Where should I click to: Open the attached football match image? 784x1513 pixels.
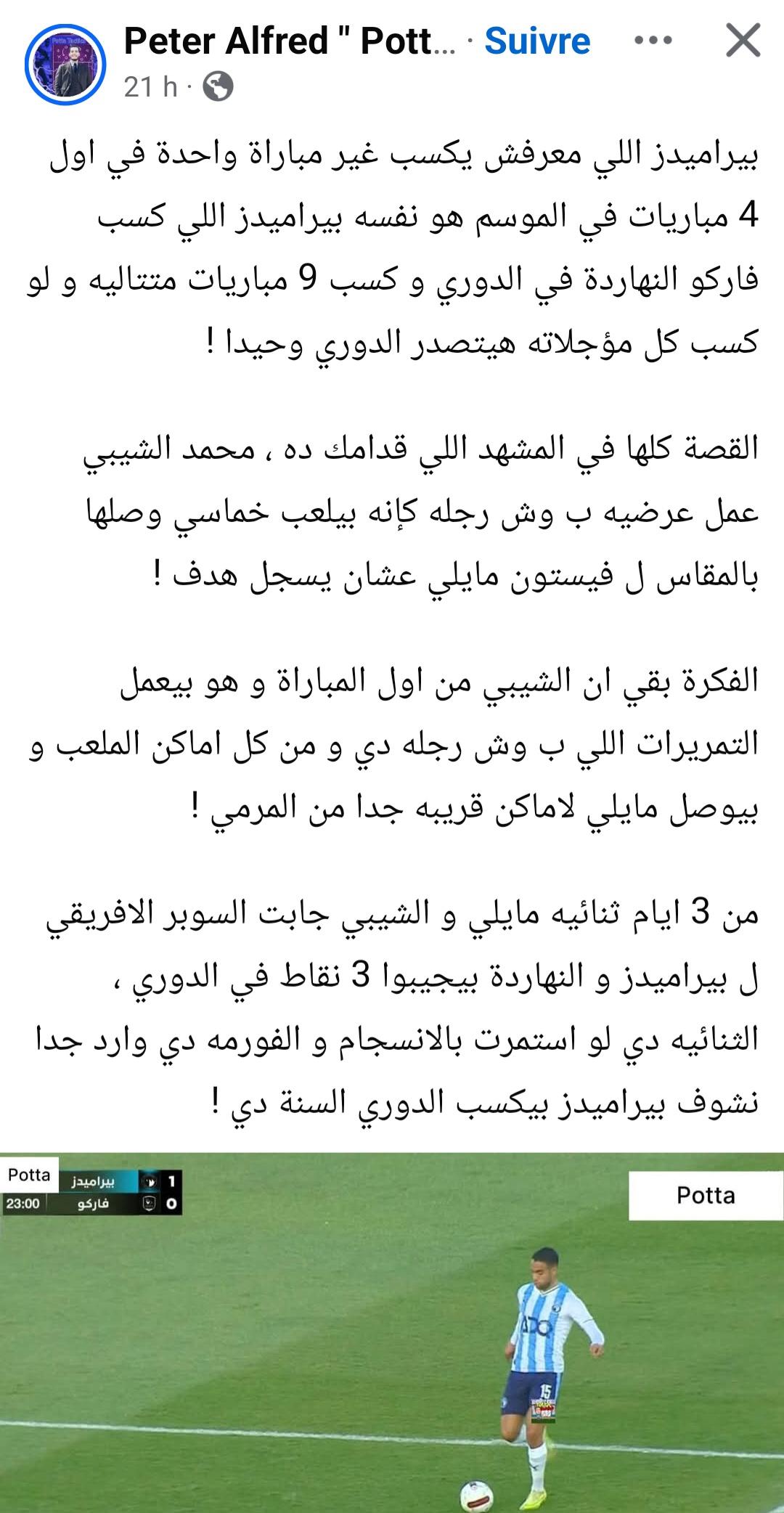(x=392, y=1332)
